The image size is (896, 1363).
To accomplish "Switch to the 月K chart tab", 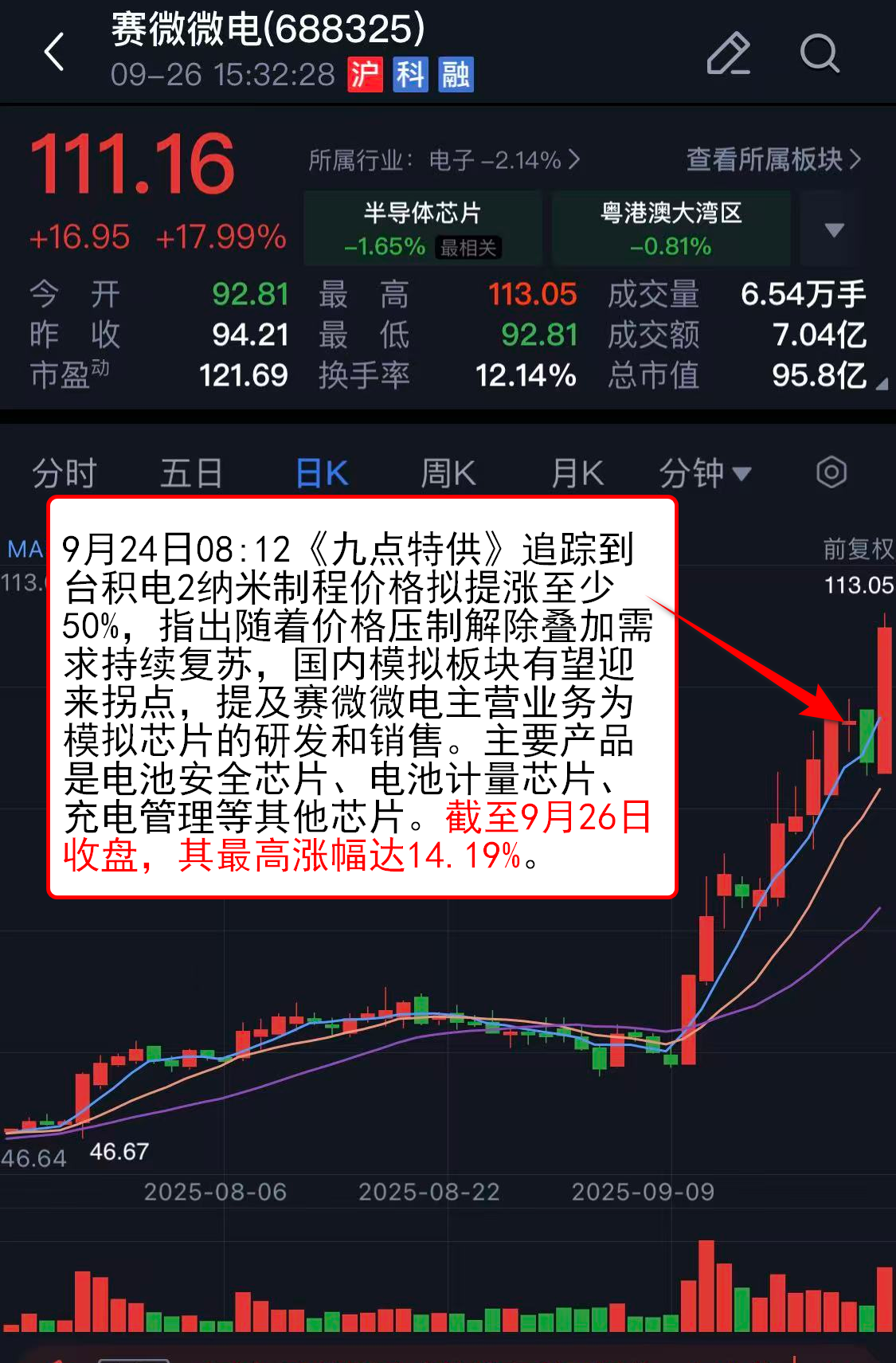I will pos(577,473).
